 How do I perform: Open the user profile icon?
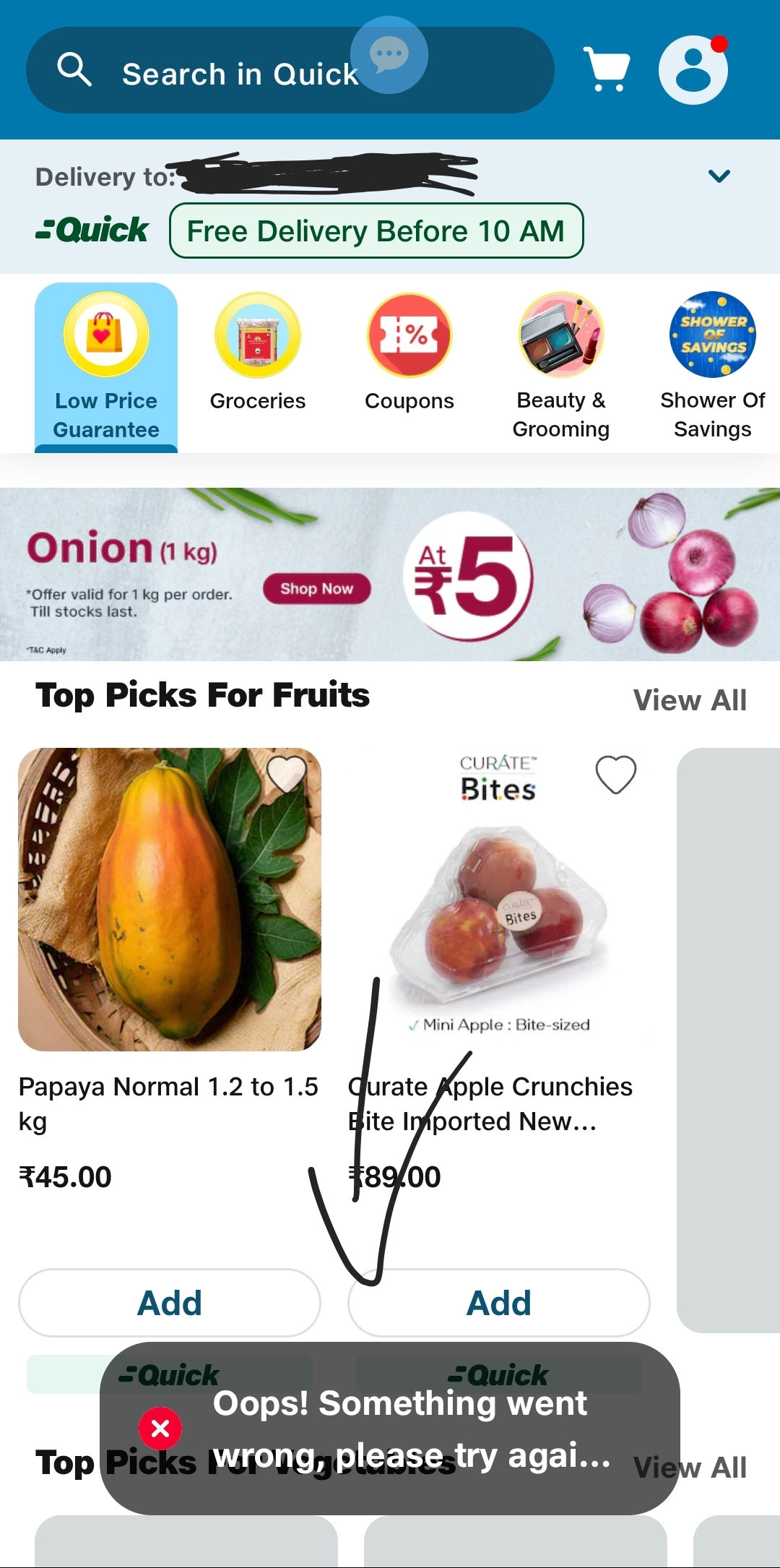(x=693, y=70)
